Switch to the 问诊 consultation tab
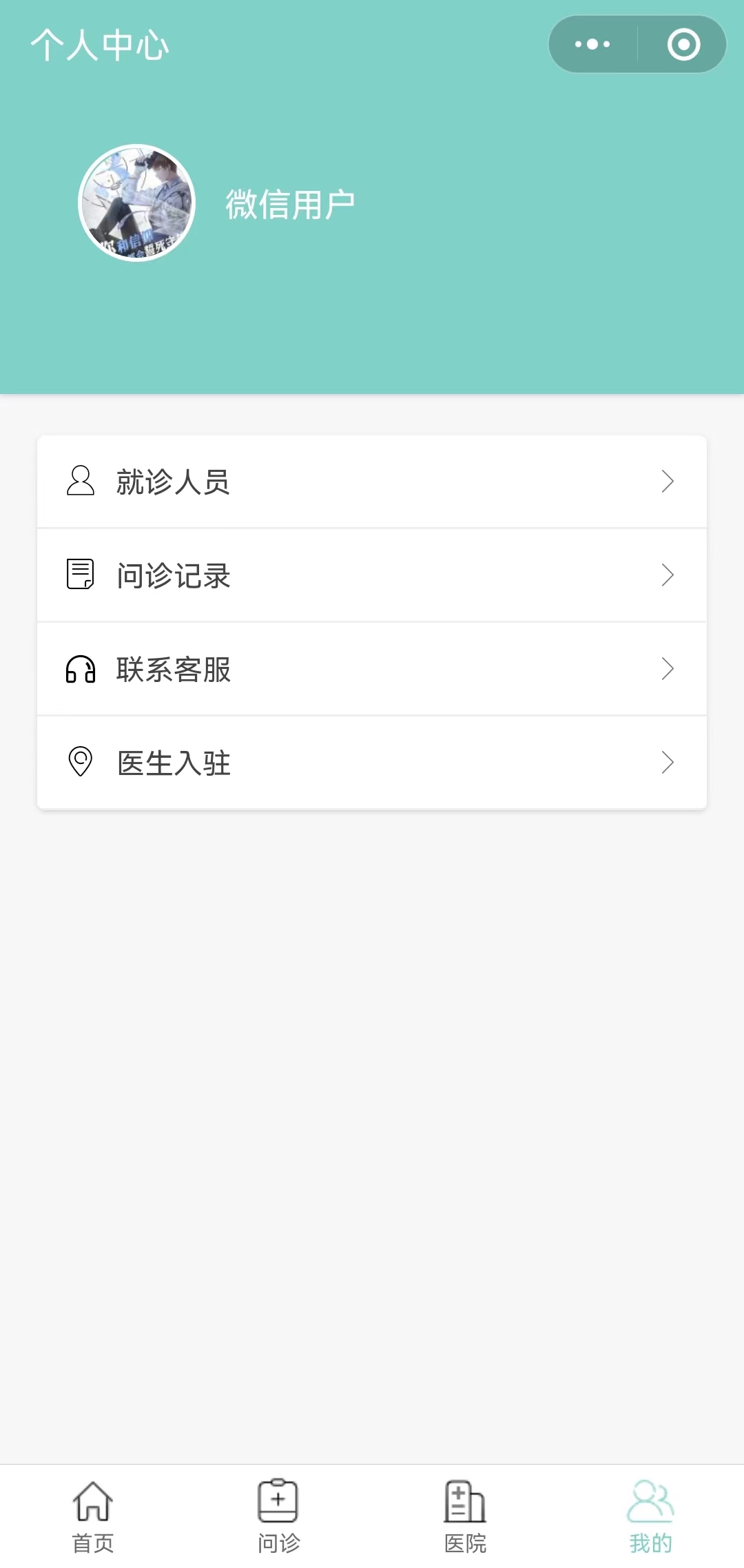This screenshot has height=1568, width=744. (278, 1516)
